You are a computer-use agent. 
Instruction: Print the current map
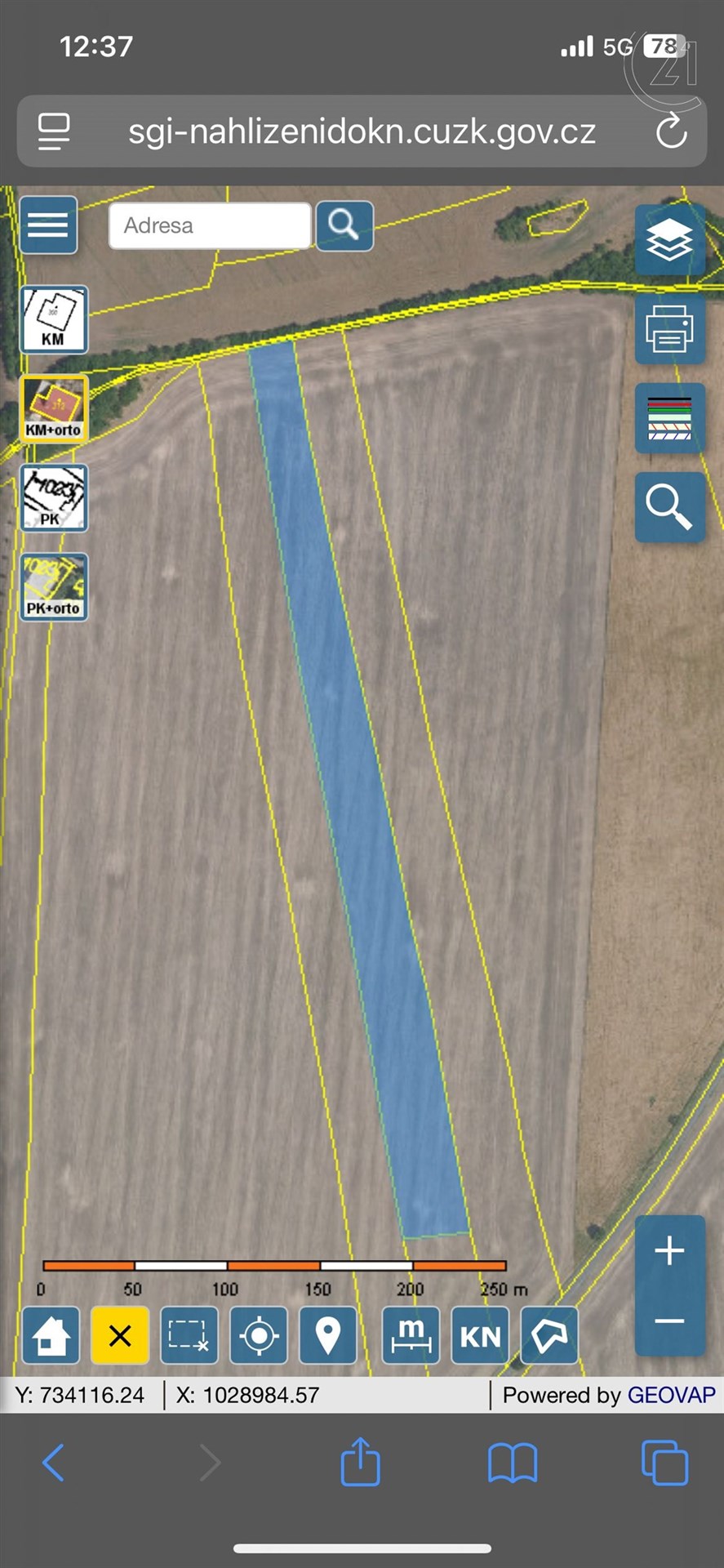669,329
